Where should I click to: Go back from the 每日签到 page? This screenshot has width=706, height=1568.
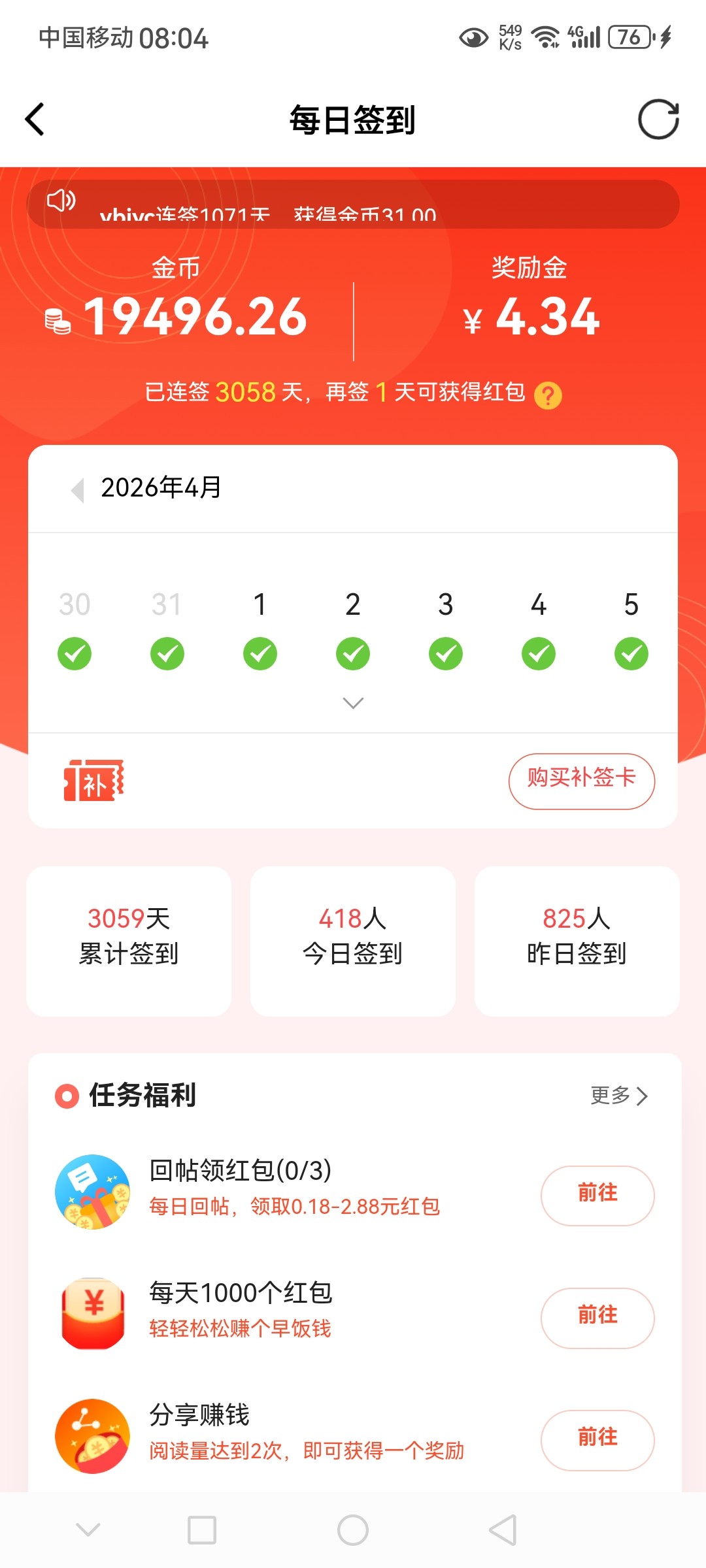coord(35,120)
